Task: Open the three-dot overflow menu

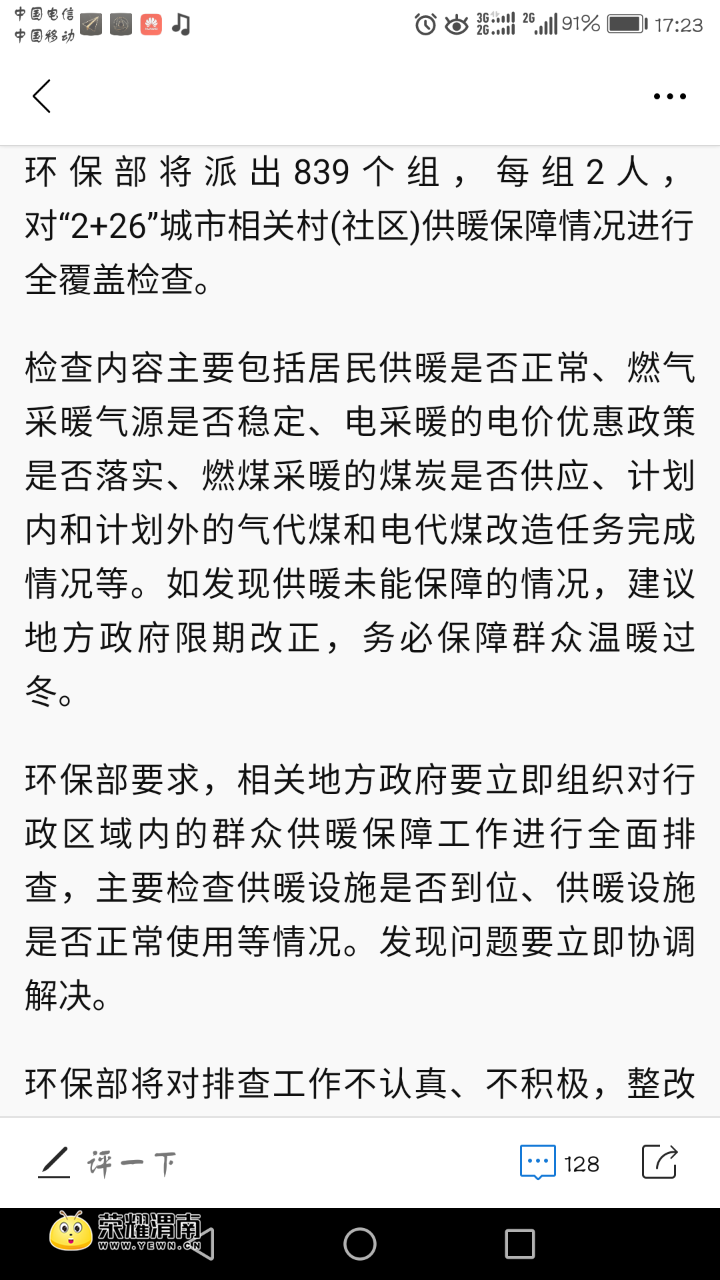Action: [669, 97]
